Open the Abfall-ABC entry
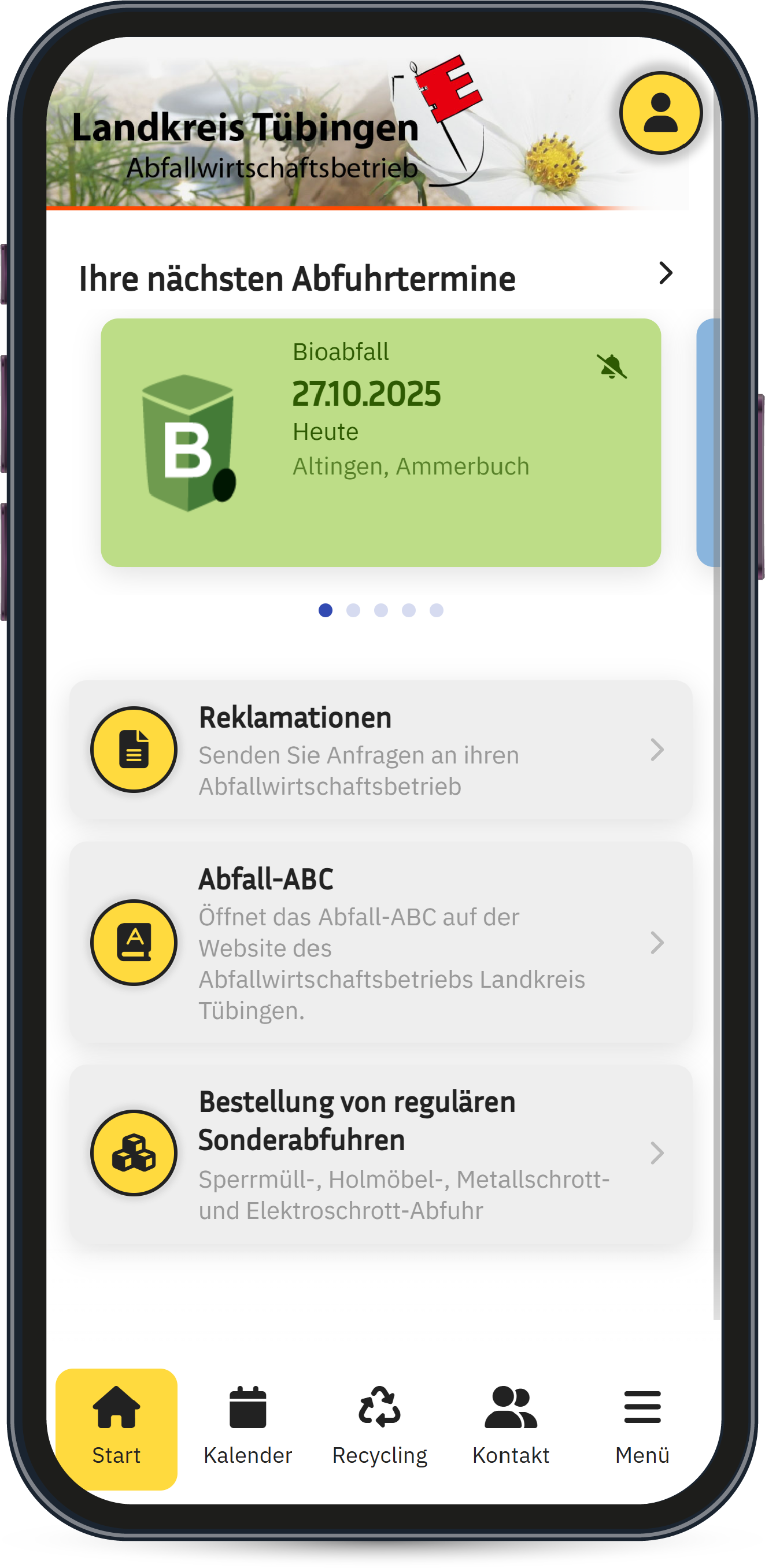 pyautogui.click(x=380, y=942)
